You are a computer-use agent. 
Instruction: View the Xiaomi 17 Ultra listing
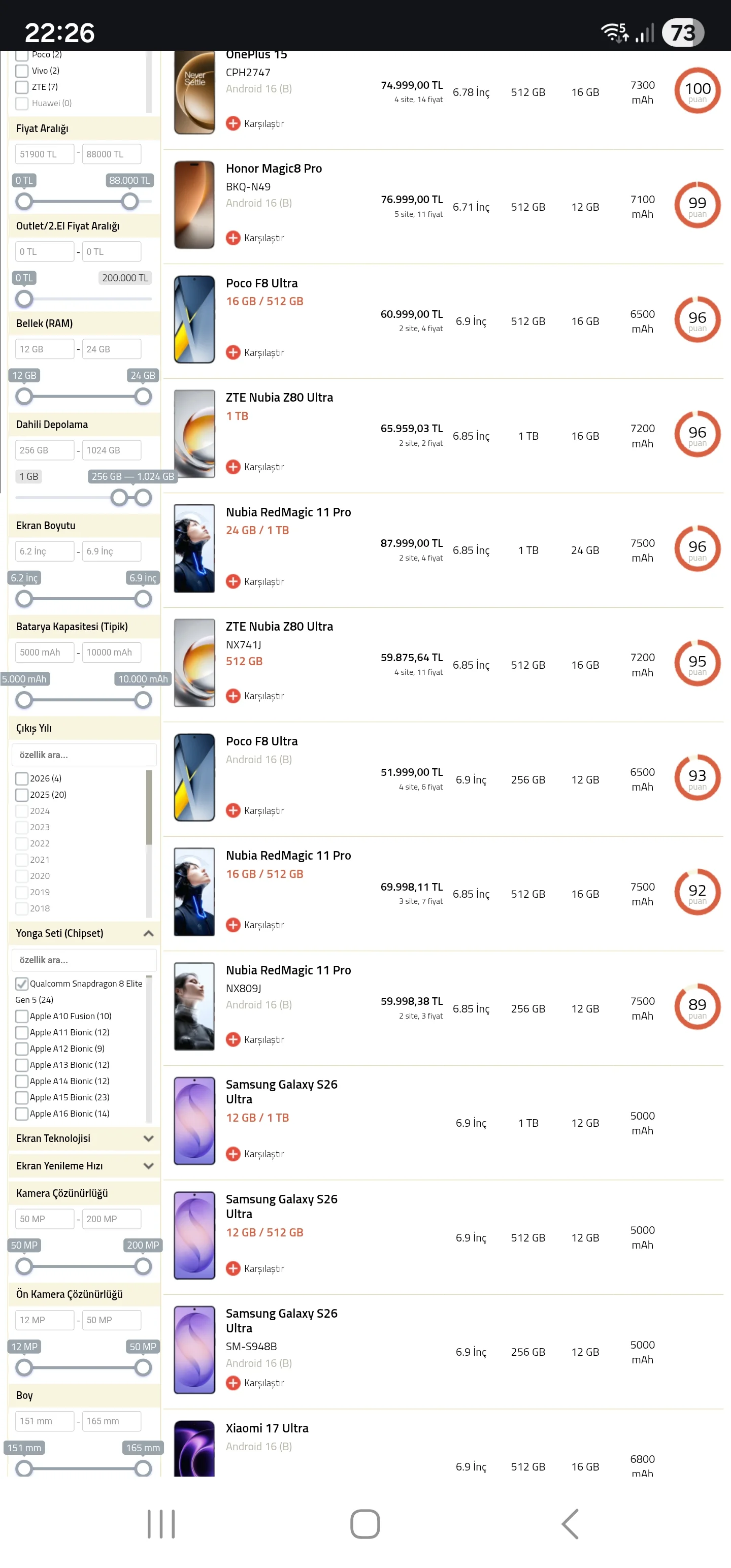(x=267, y=1428)
